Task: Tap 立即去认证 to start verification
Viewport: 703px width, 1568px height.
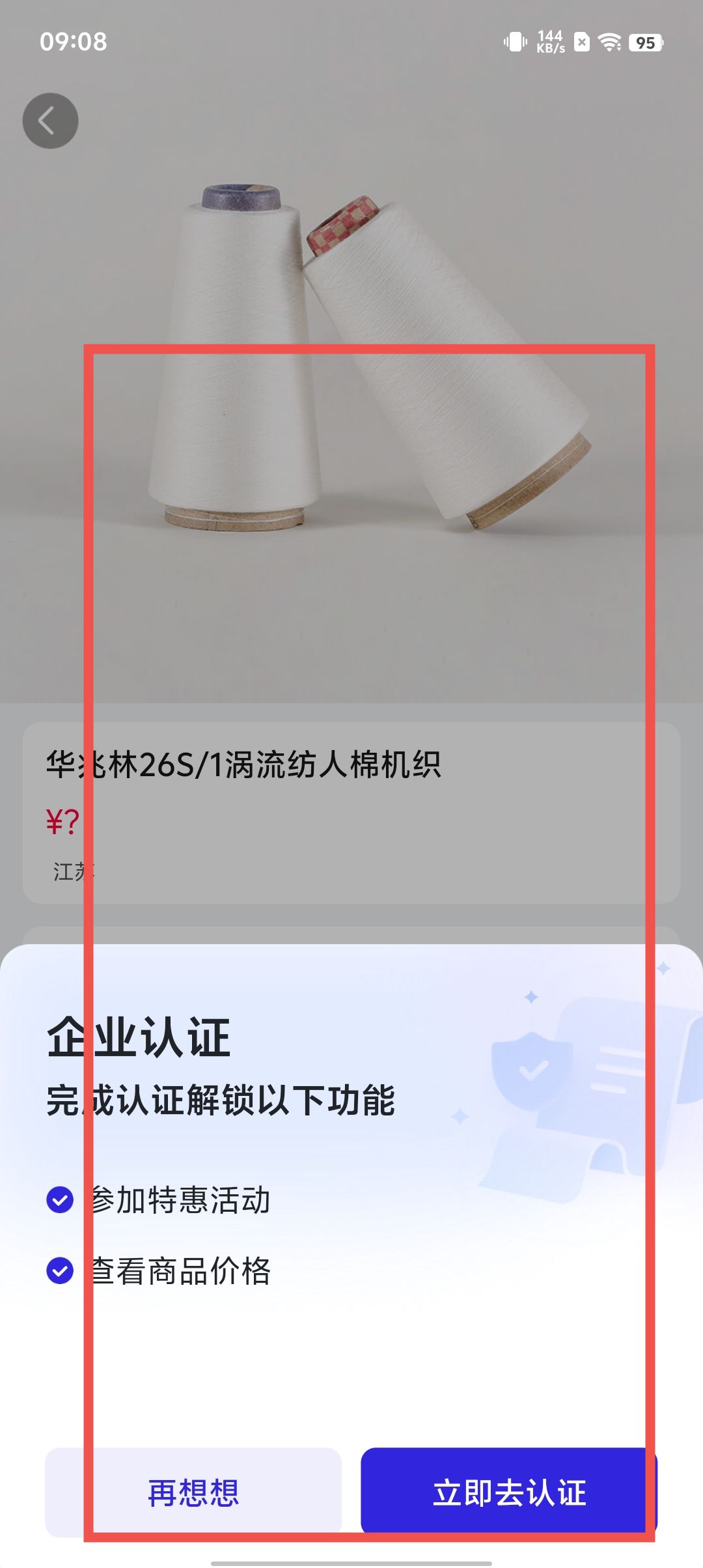Action: 509,1492
